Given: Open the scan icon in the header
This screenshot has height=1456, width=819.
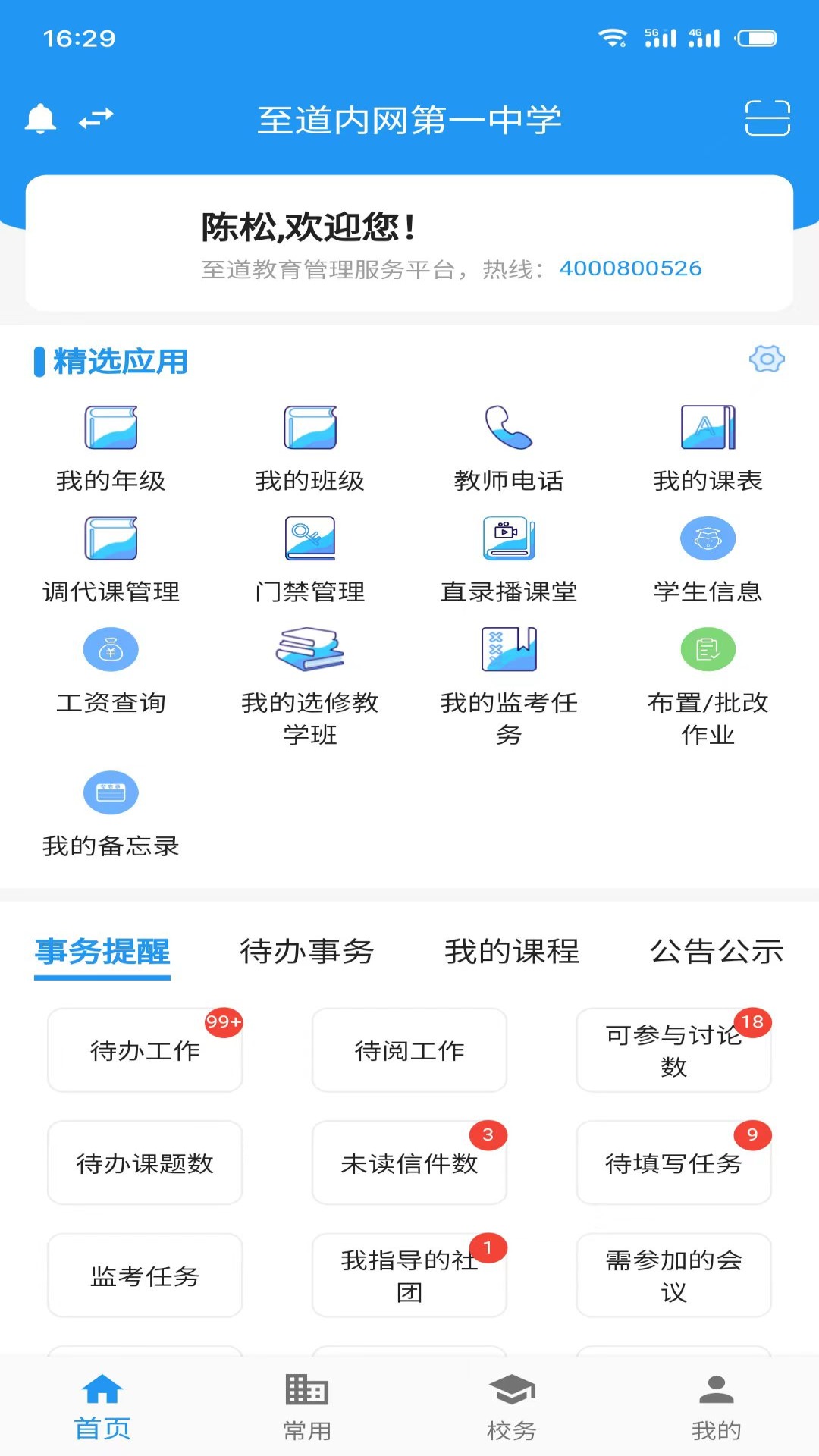Looking at the screenshot, I should (x=767, y=119).
